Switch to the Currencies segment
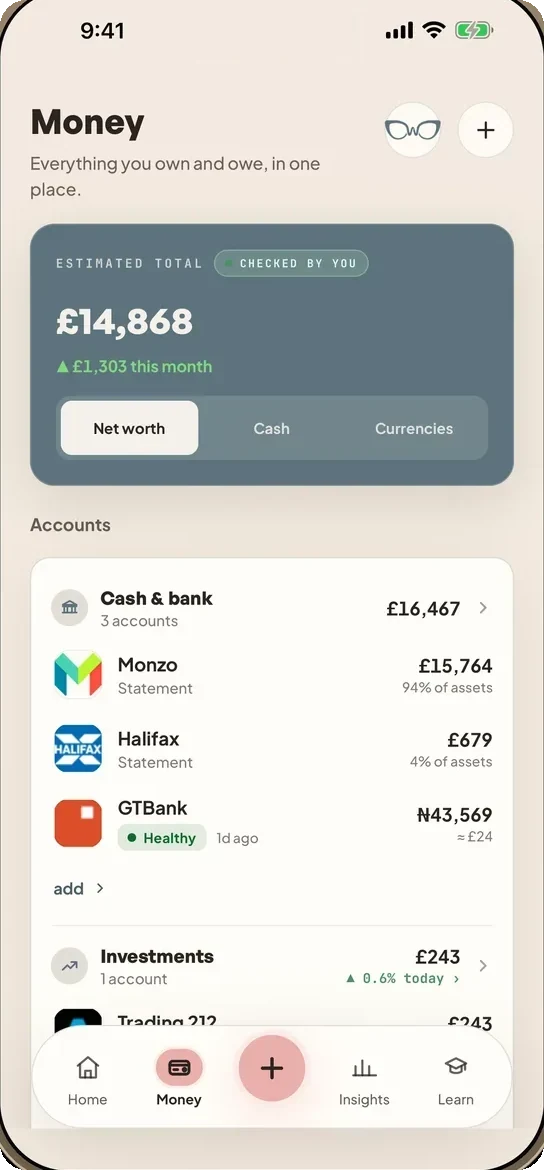Image resolution: width=544 pixels, height=1170 pixels. tap(414, 428)
